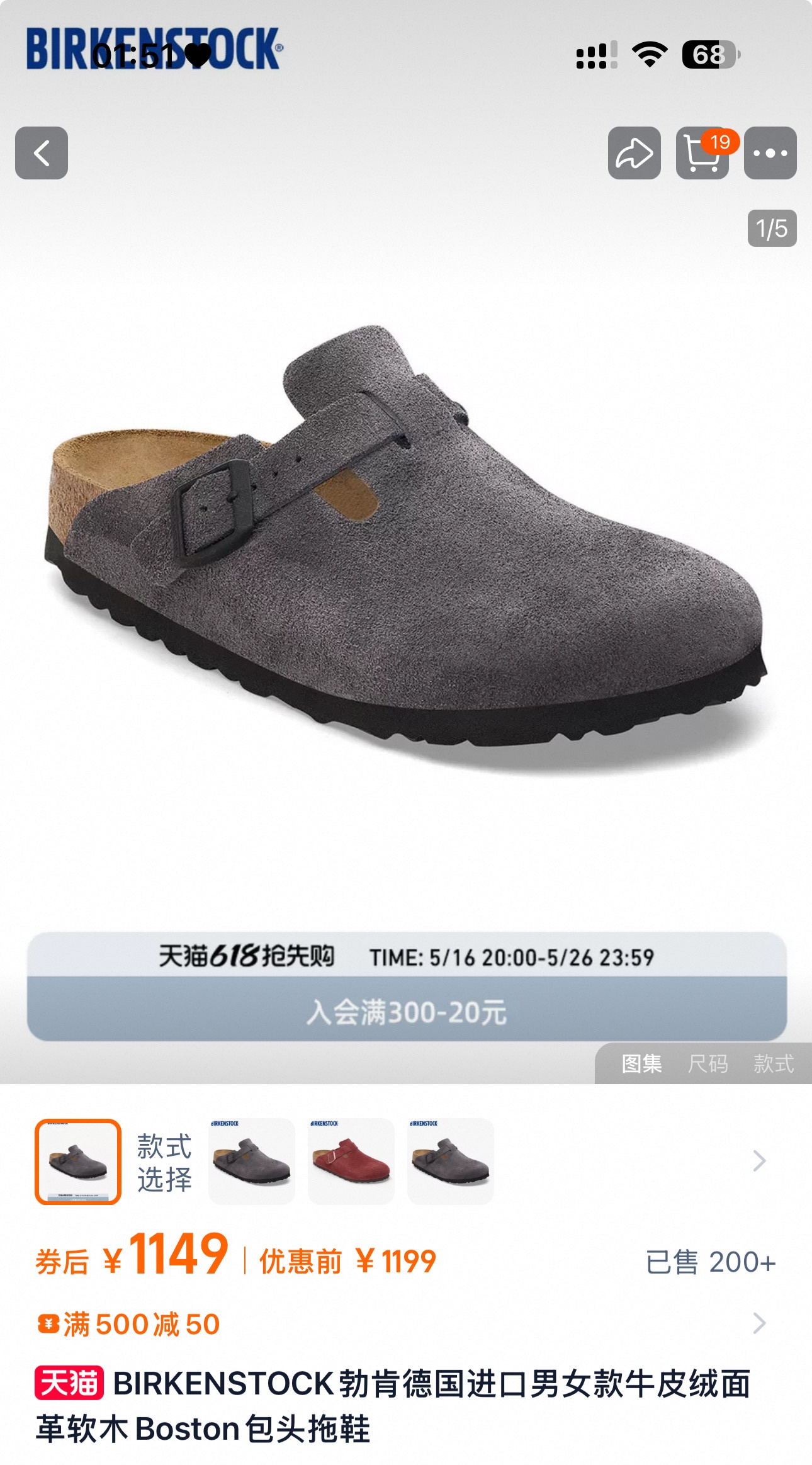Go back to the previous page
Viewport: 812px width, 1465px height.
pyautogui.click(x=42, y=153)
